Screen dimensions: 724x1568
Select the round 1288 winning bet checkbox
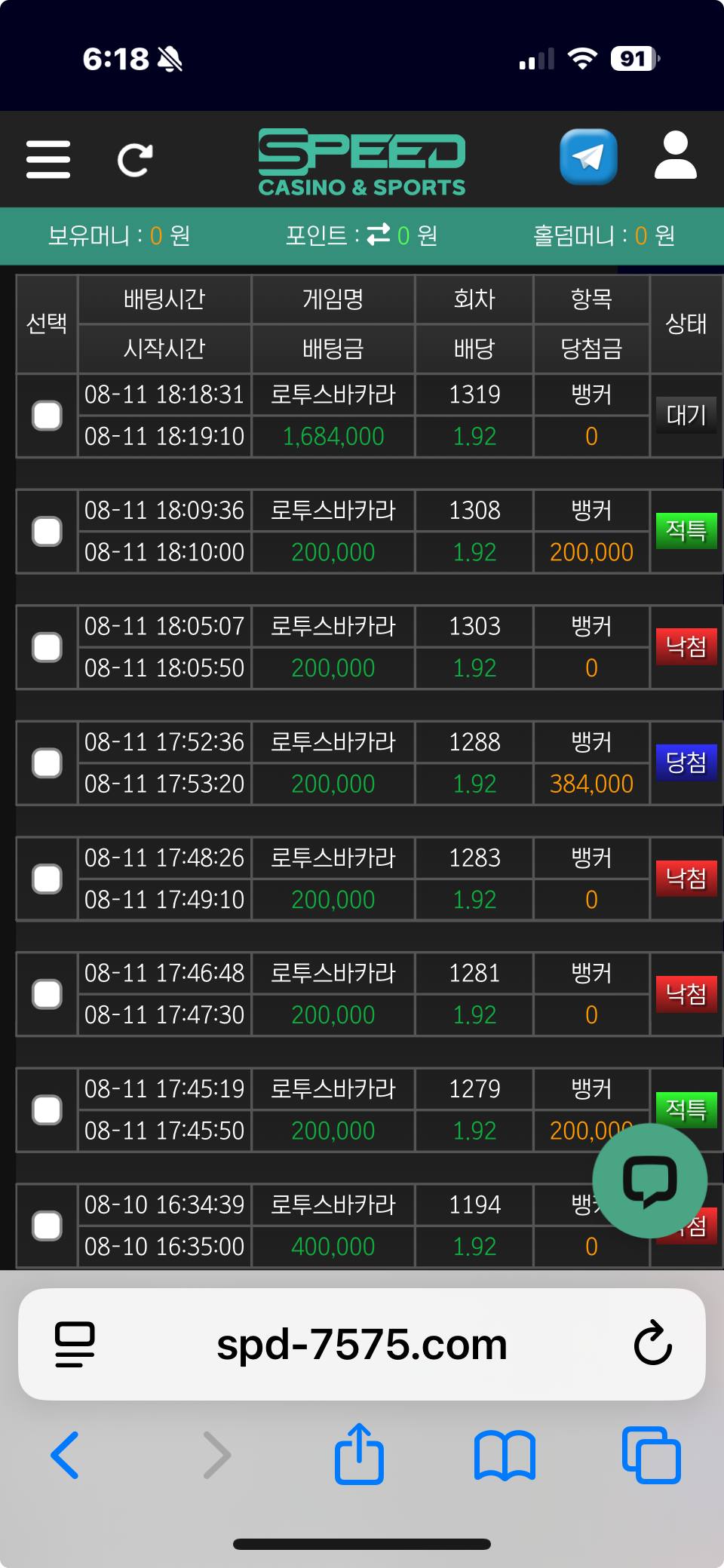click(47, 763)
